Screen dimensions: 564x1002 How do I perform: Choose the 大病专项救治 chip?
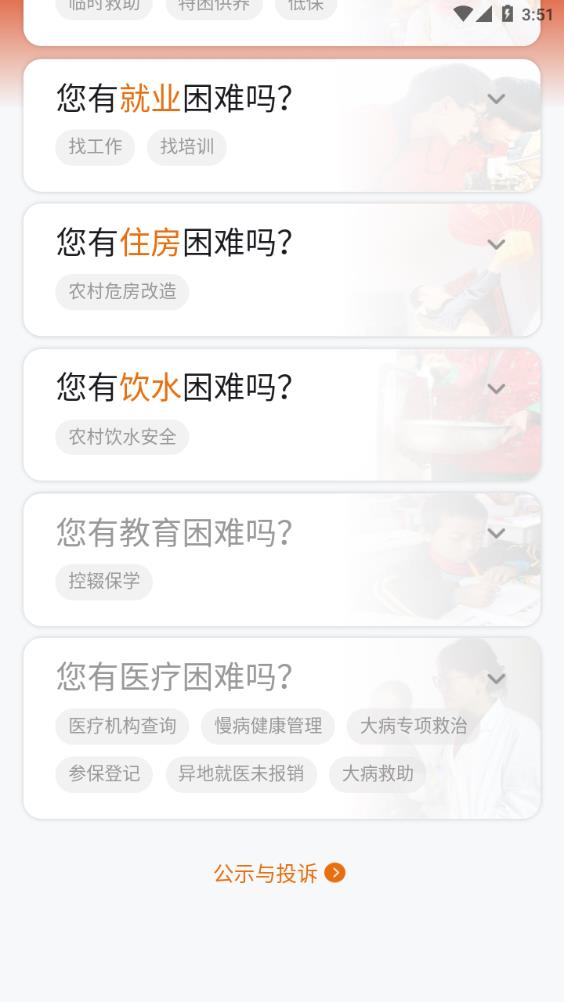413,726
